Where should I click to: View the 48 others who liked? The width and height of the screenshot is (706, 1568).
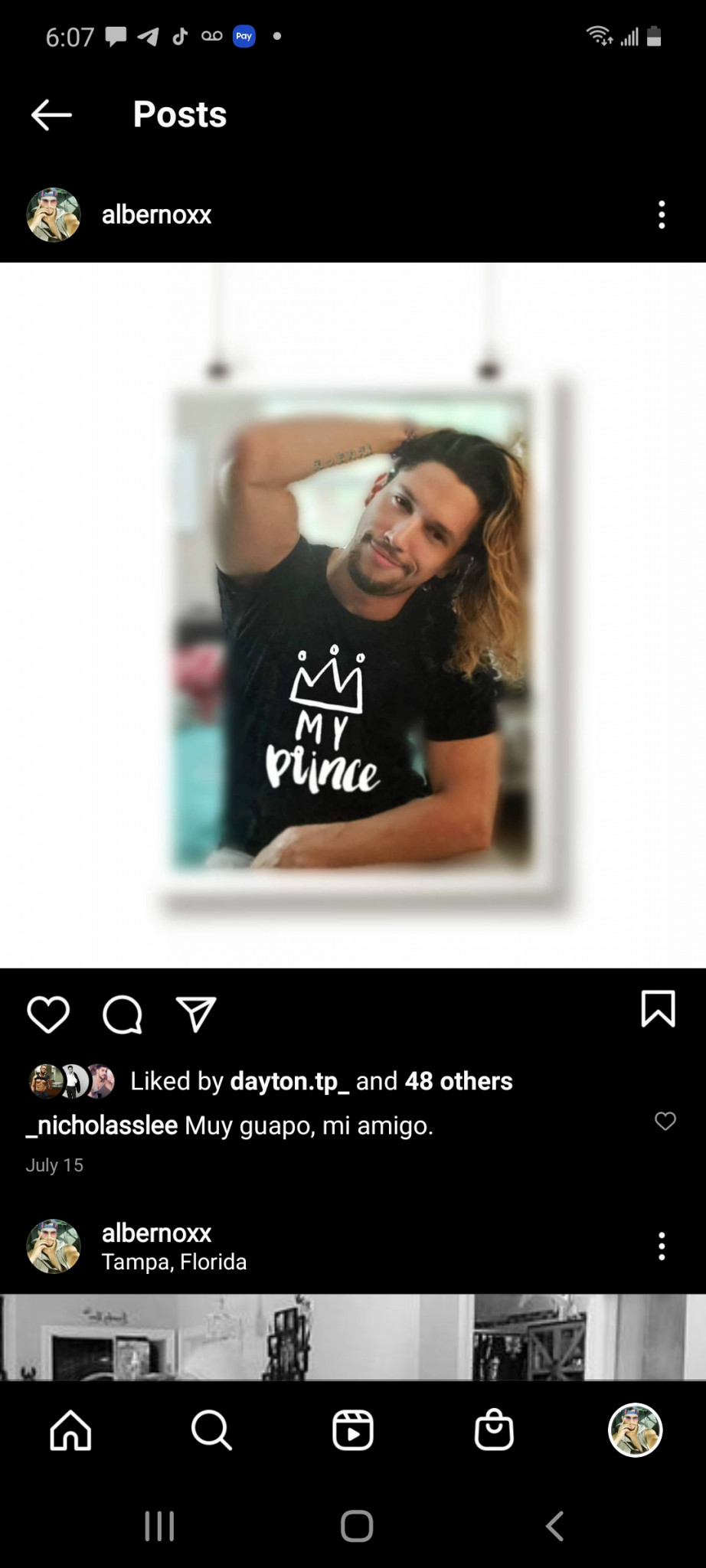click(459, 1081)
